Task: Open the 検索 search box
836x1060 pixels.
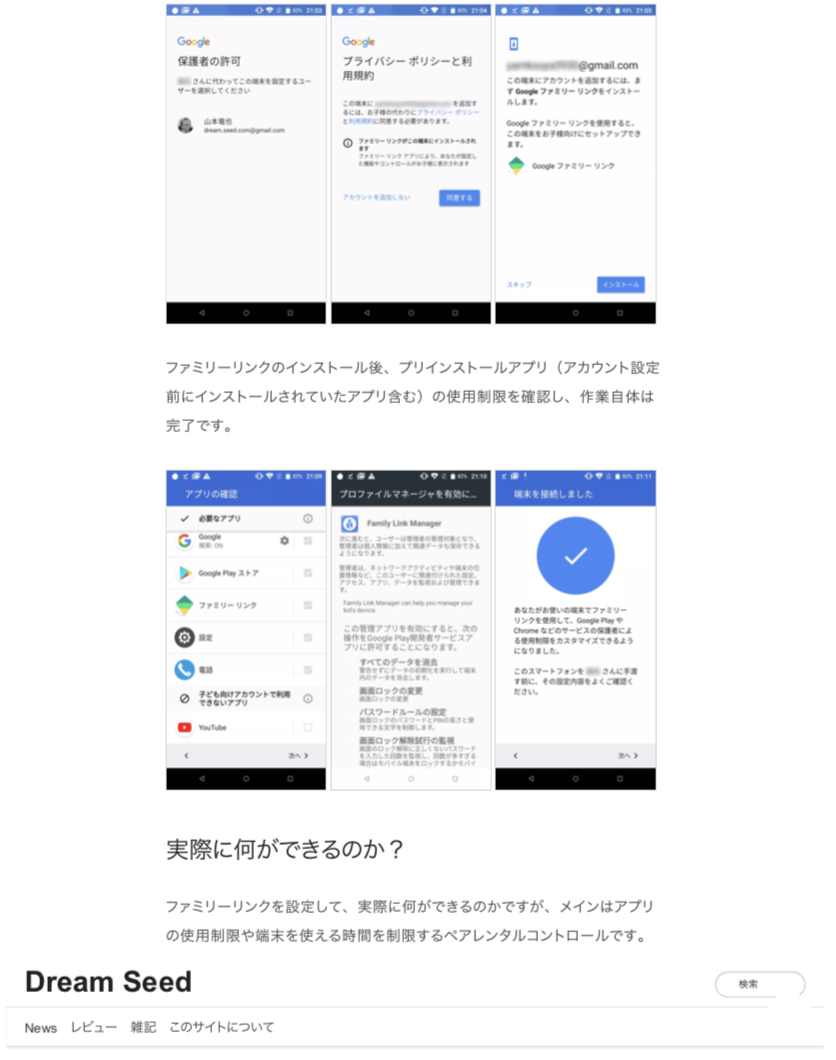Action: 759,984
